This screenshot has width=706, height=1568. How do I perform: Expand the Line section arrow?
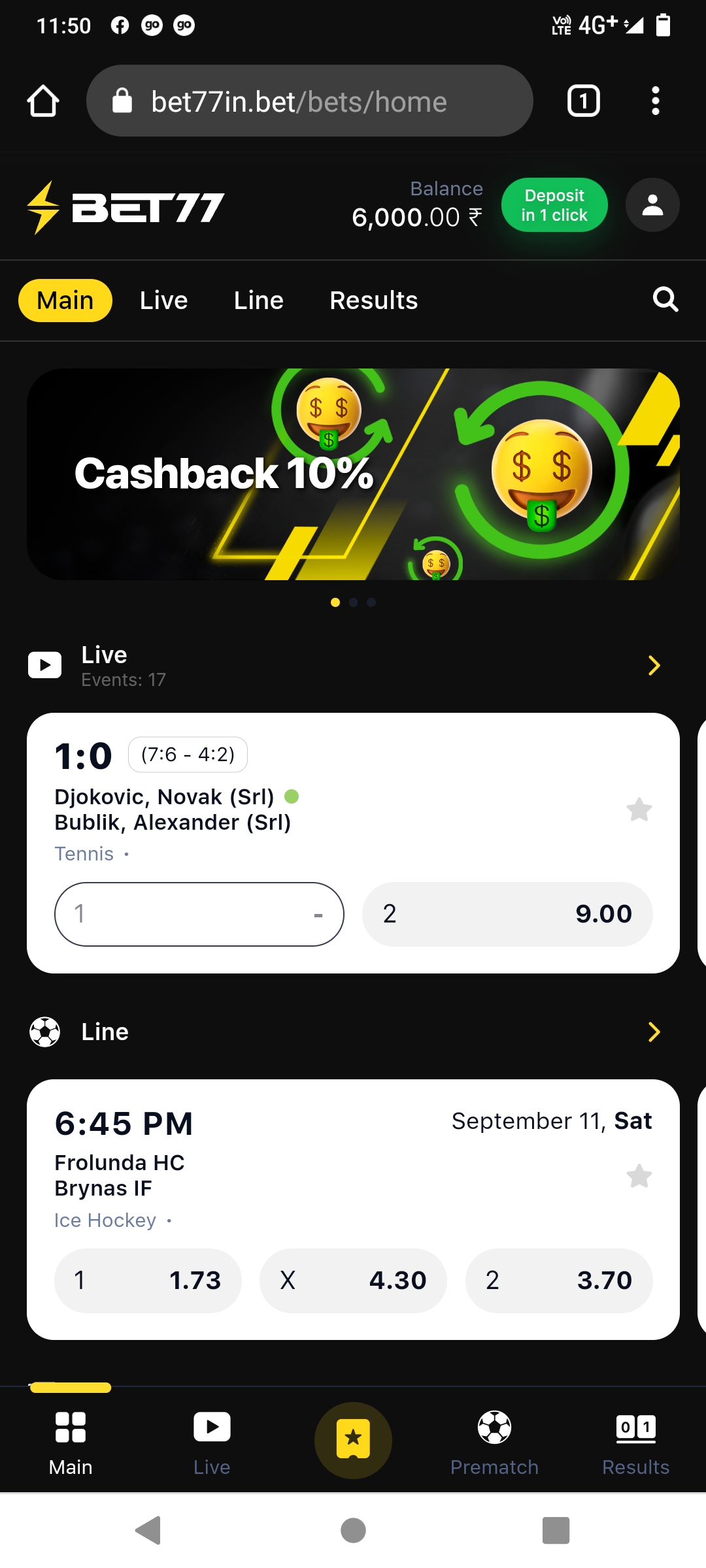click(654, 1032)
